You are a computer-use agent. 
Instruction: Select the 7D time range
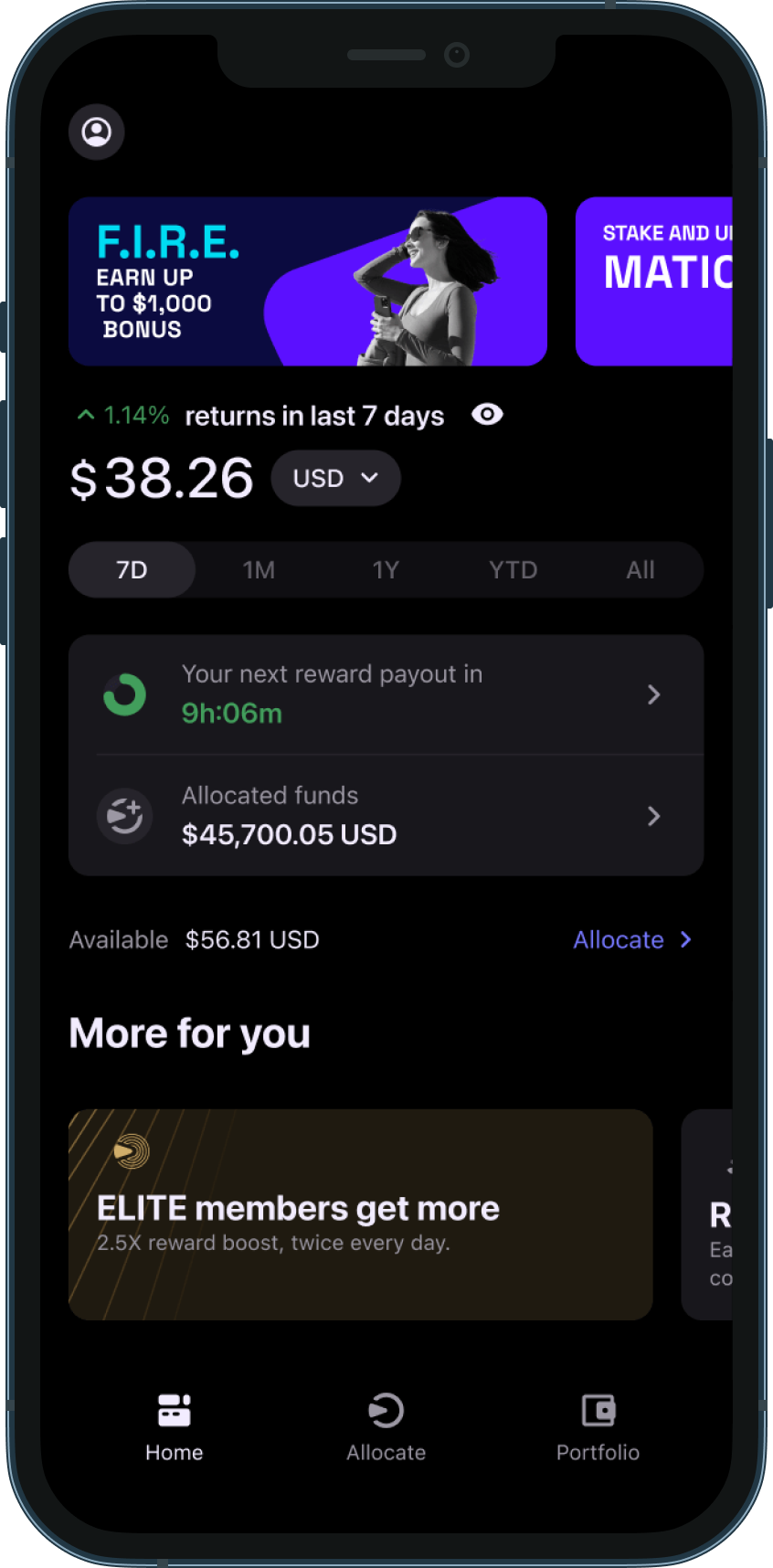point(132,570)
